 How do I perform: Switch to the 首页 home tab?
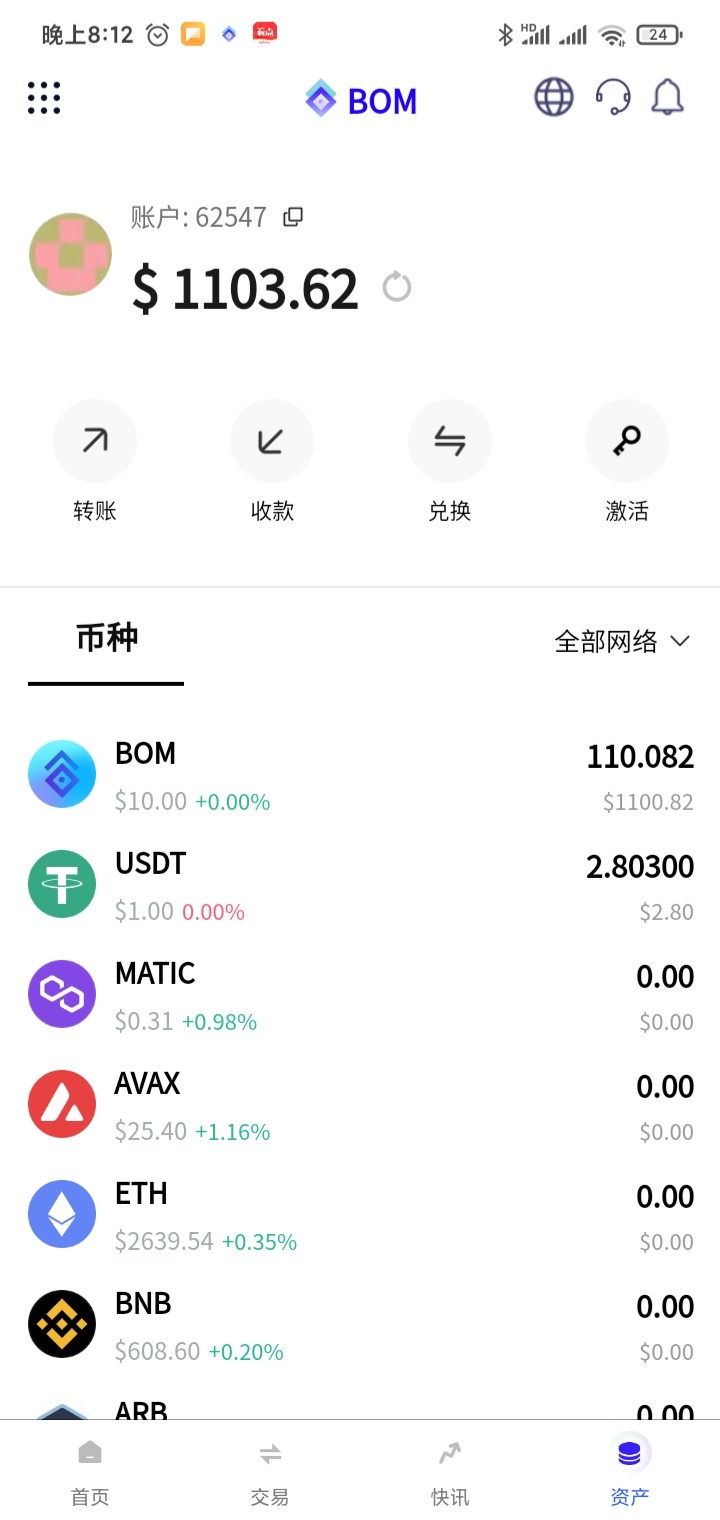90,1470
